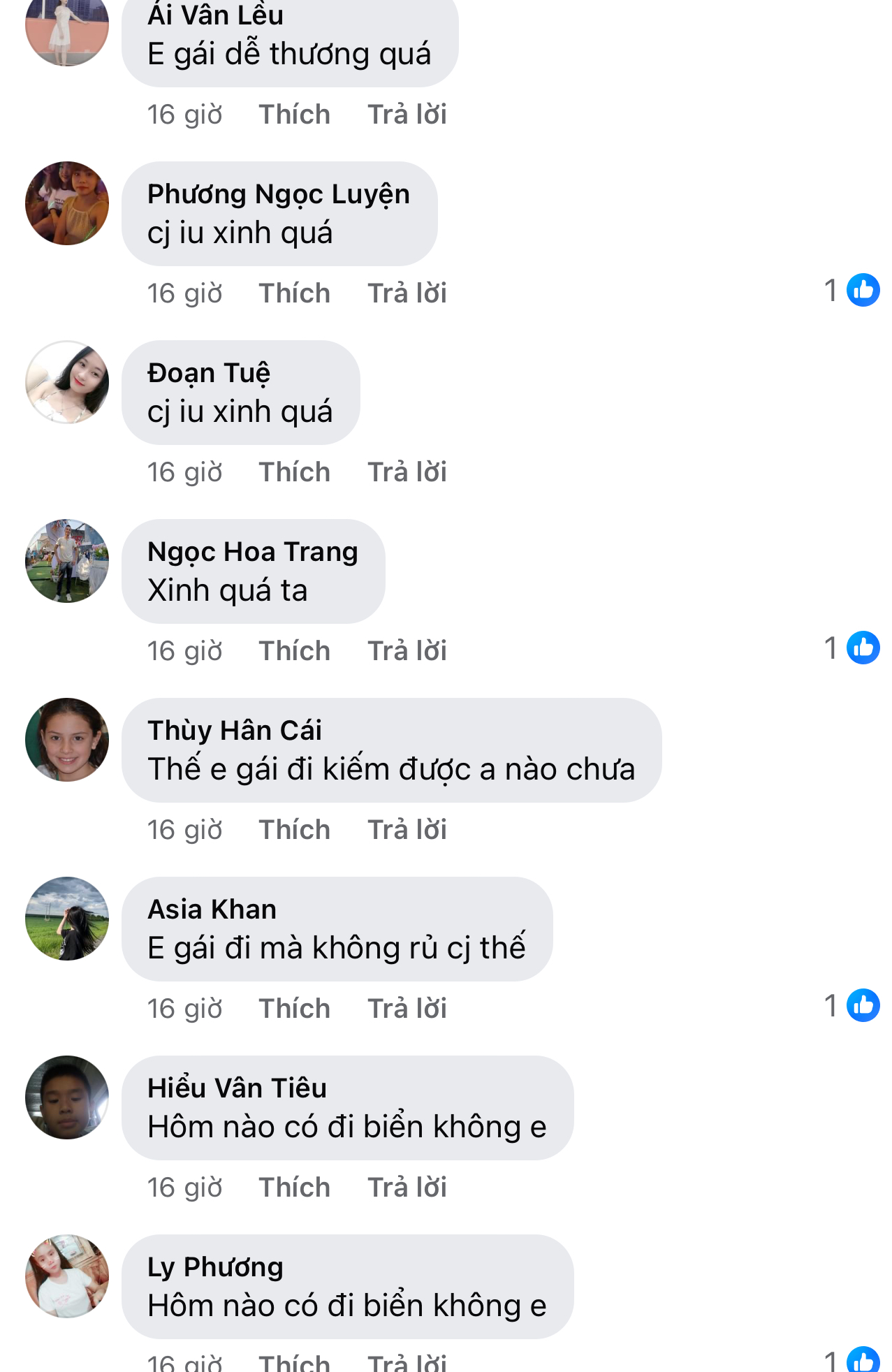Open Ly Phương's profile name
Viewport: 892px width, 1372px height.
click(x=215, y=1267)
